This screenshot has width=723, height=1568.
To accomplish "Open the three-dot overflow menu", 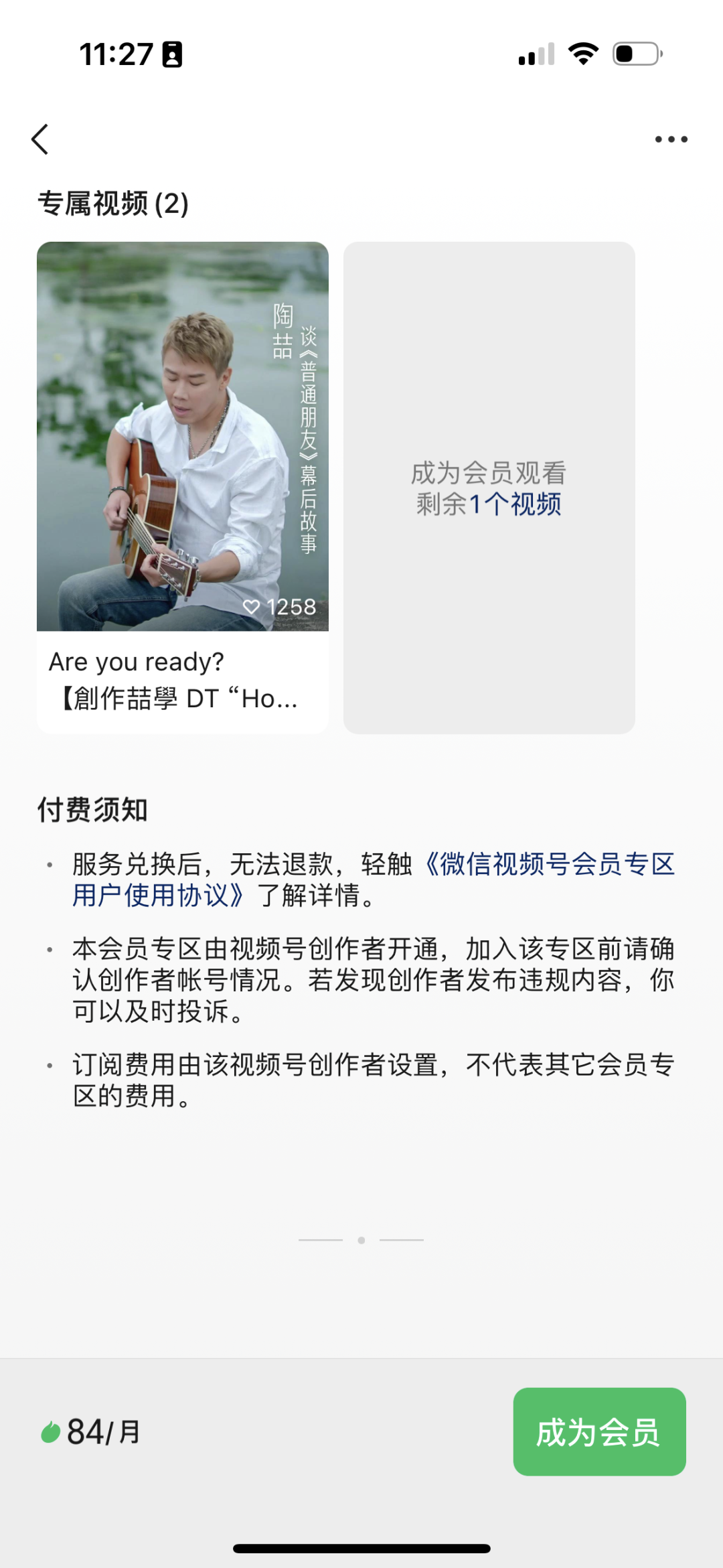I will [671, 139].
